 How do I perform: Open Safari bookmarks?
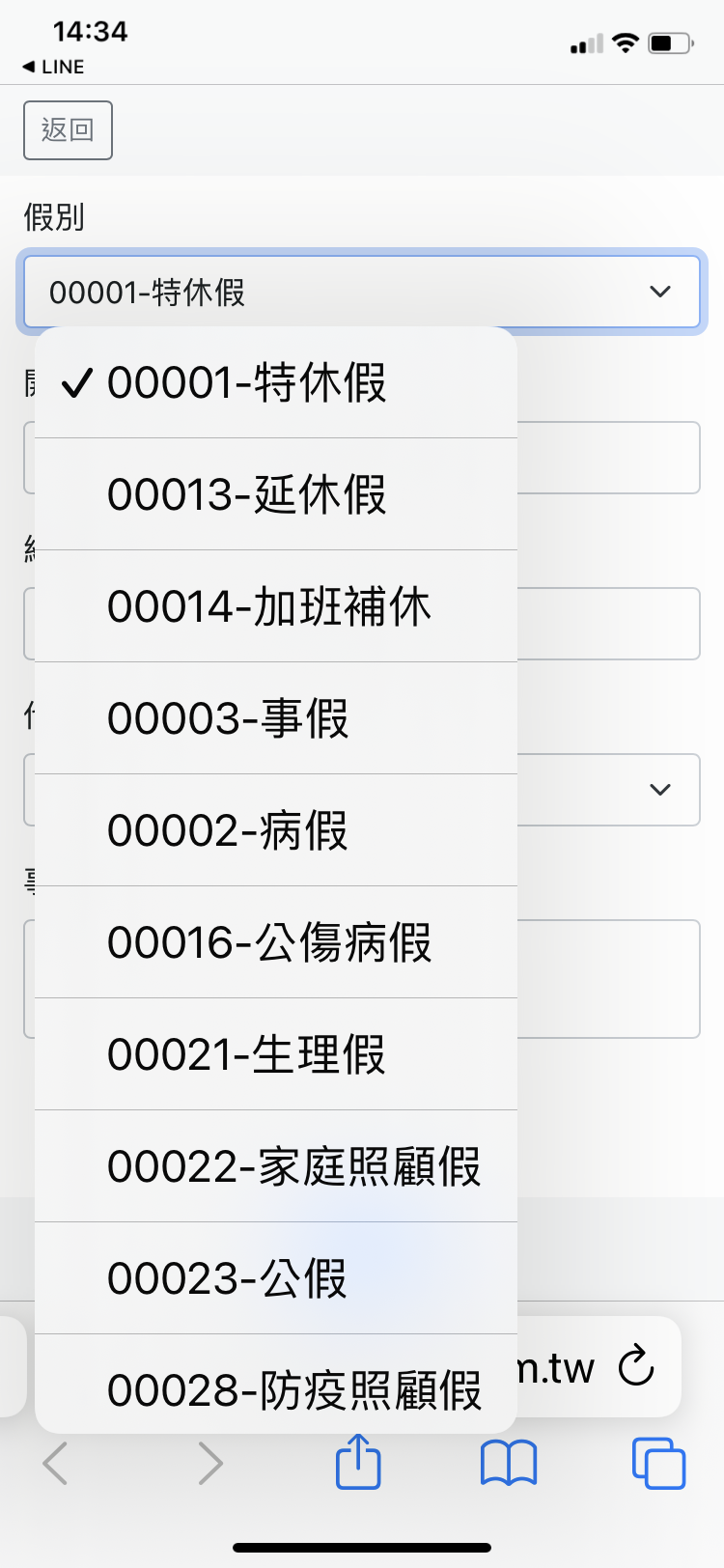pyautogui.click(x=509, y=1464)
